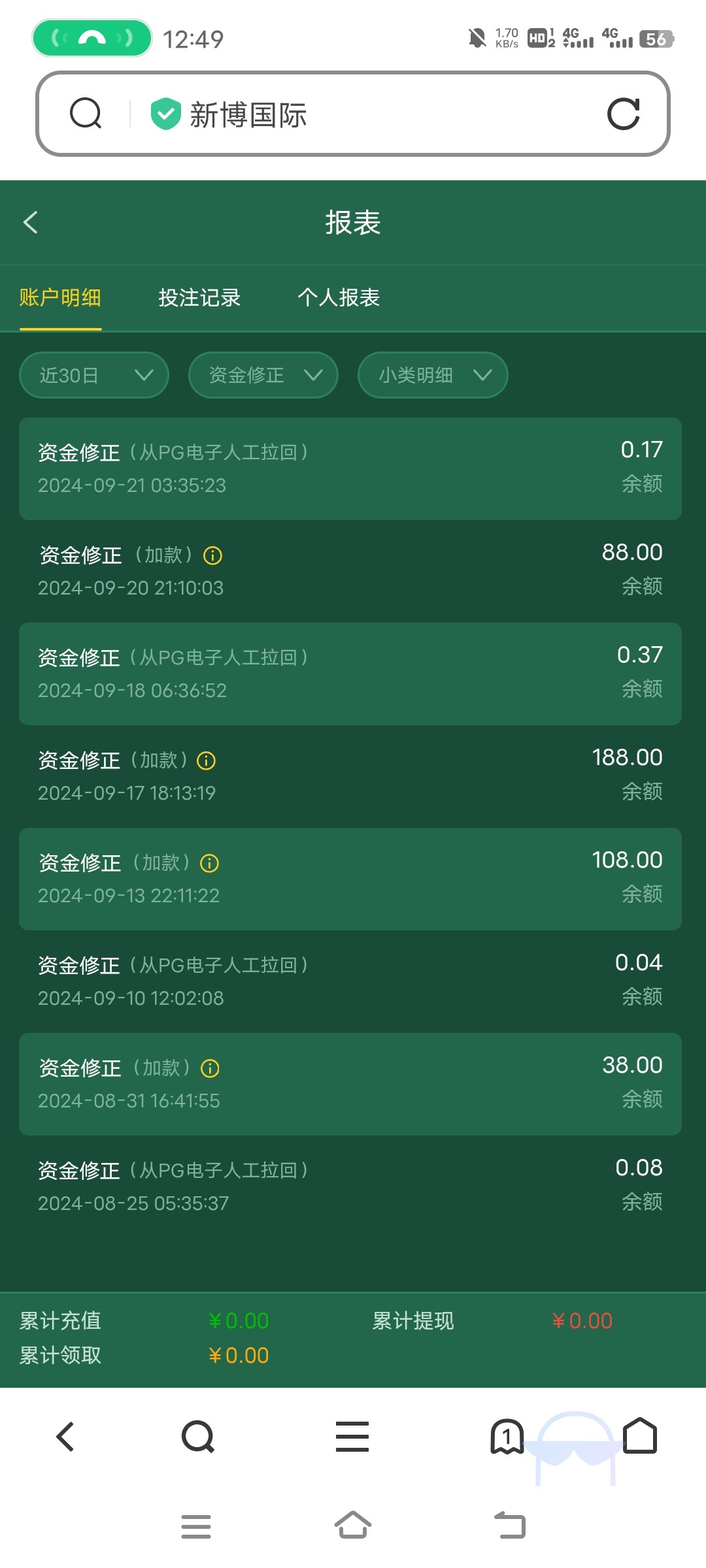This screenshot has width=706, height=1568.
Task: Switch to the 投注记录 tab
Action: [x=199, y=298]
